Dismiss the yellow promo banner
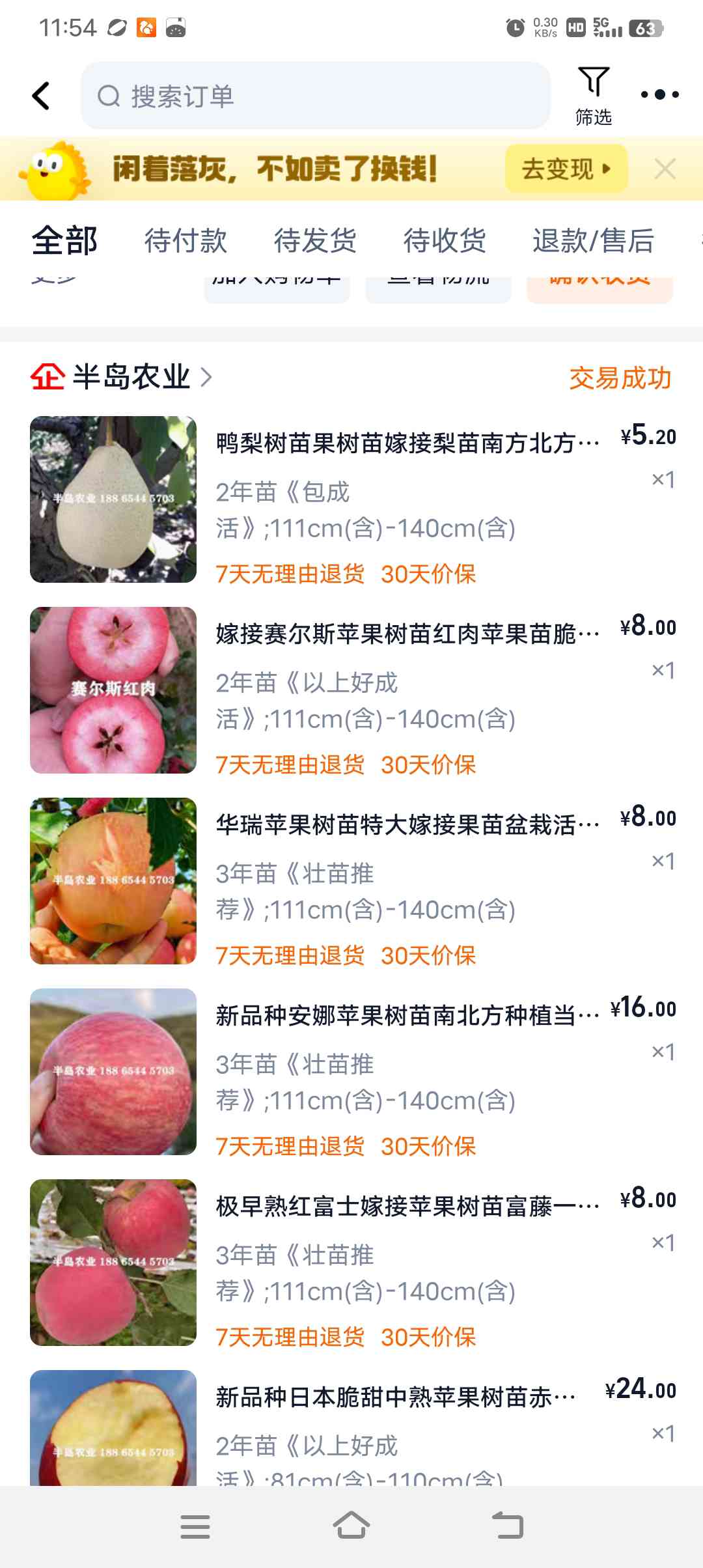 (x=665, y=169)
